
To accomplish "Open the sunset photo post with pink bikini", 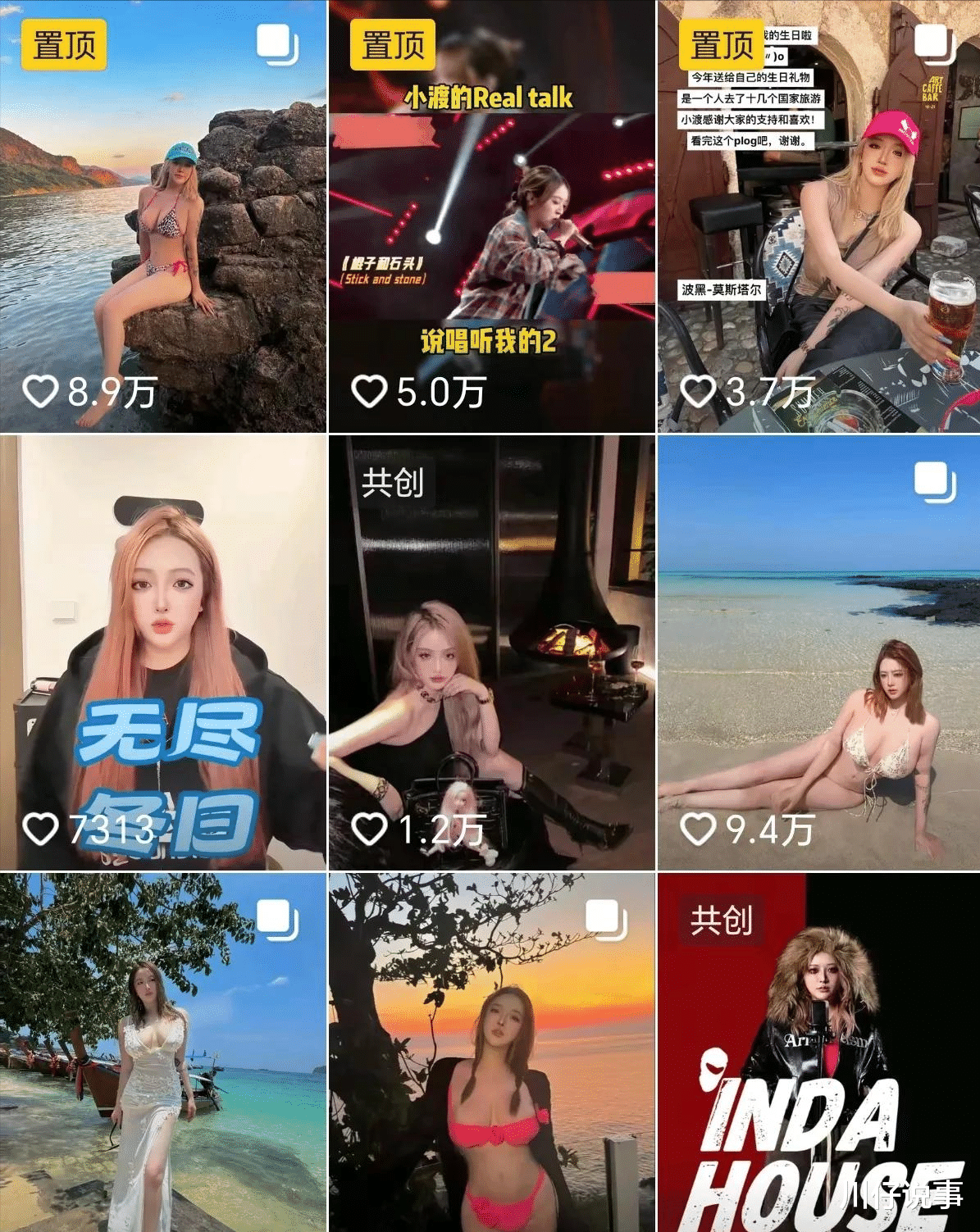I will tap(492, 1052).
